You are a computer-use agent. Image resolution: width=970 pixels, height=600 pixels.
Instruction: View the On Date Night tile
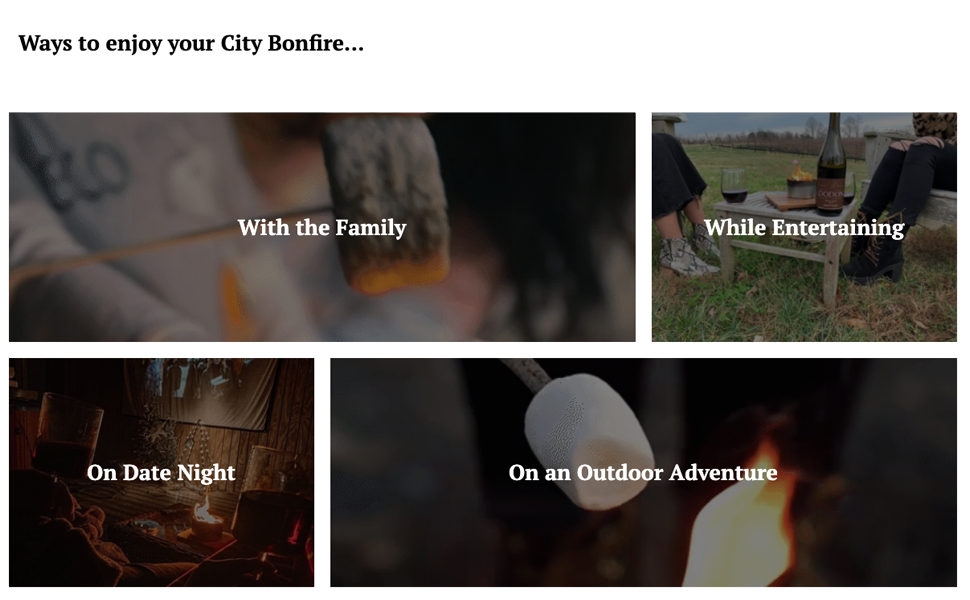[x=161, y=472]
